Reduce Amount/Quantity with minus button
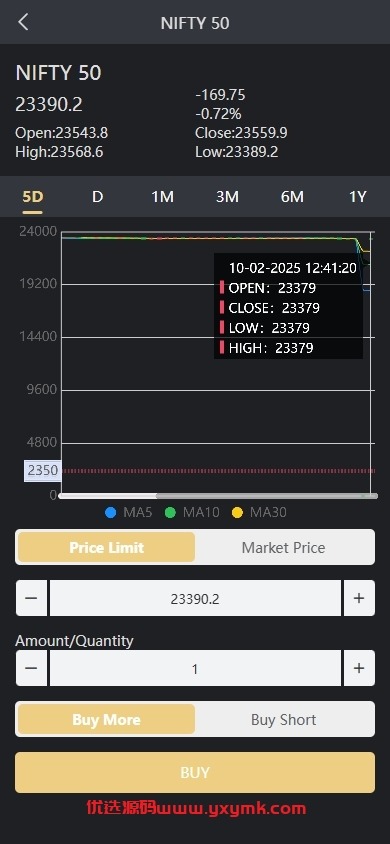The width and height of the screenshot is (390, 844). click(x=31, y=668)
